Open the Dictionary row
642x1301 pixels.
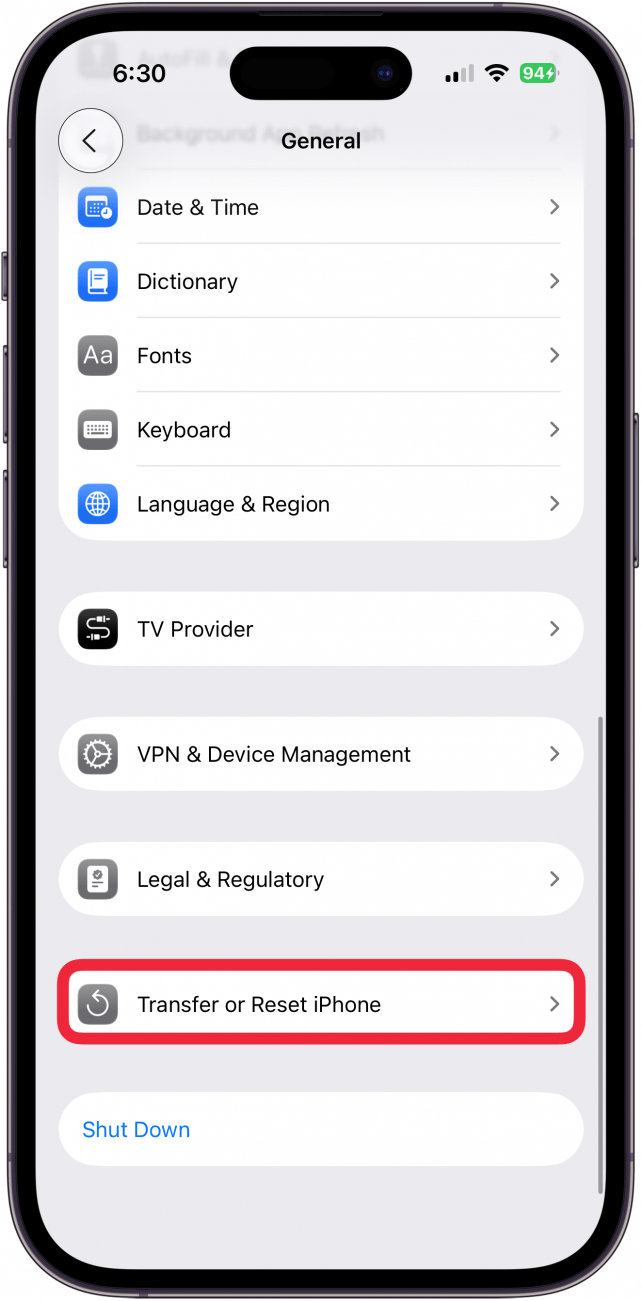[x=320, y=282]
